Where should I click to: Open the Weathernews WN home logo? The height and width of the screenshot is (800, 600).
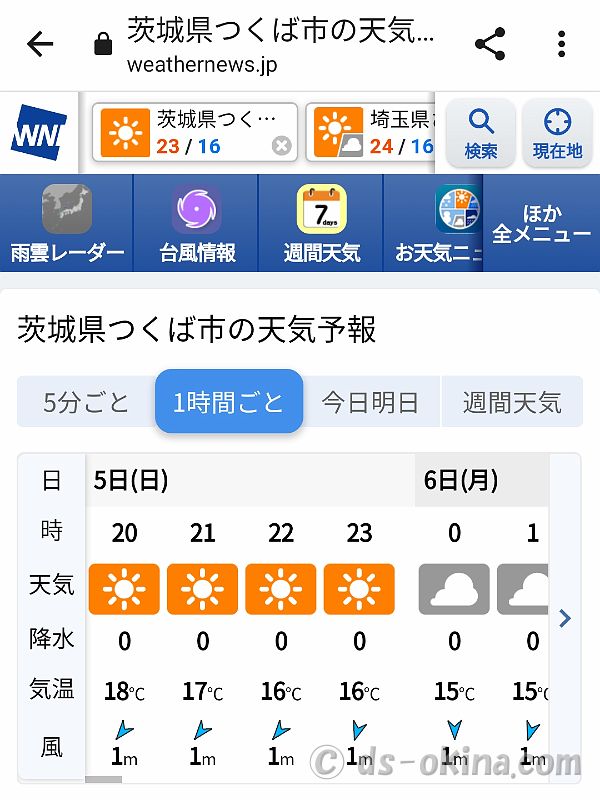[x=39, y=131]
